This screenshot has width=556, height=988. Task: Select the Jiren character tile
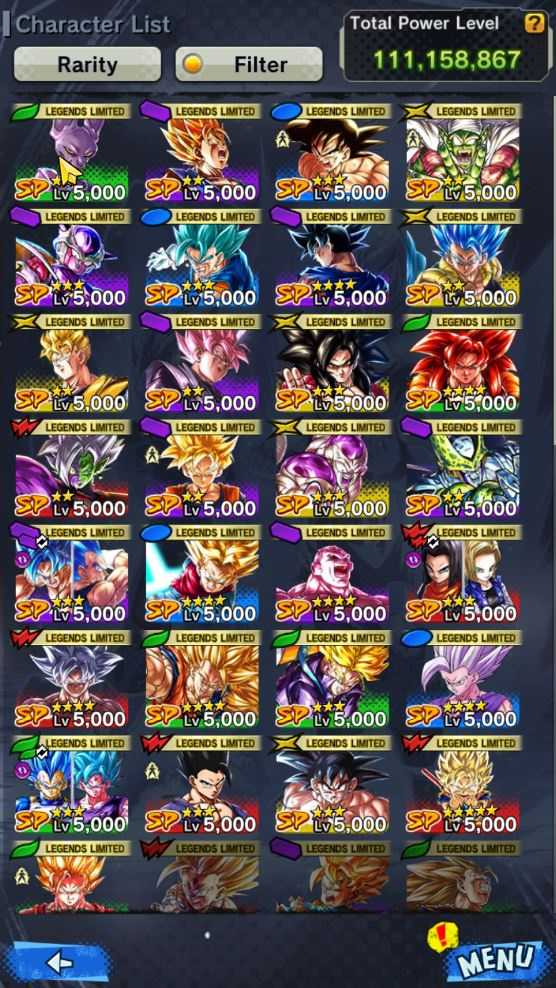pyautogui.click(x=332, y=574)
